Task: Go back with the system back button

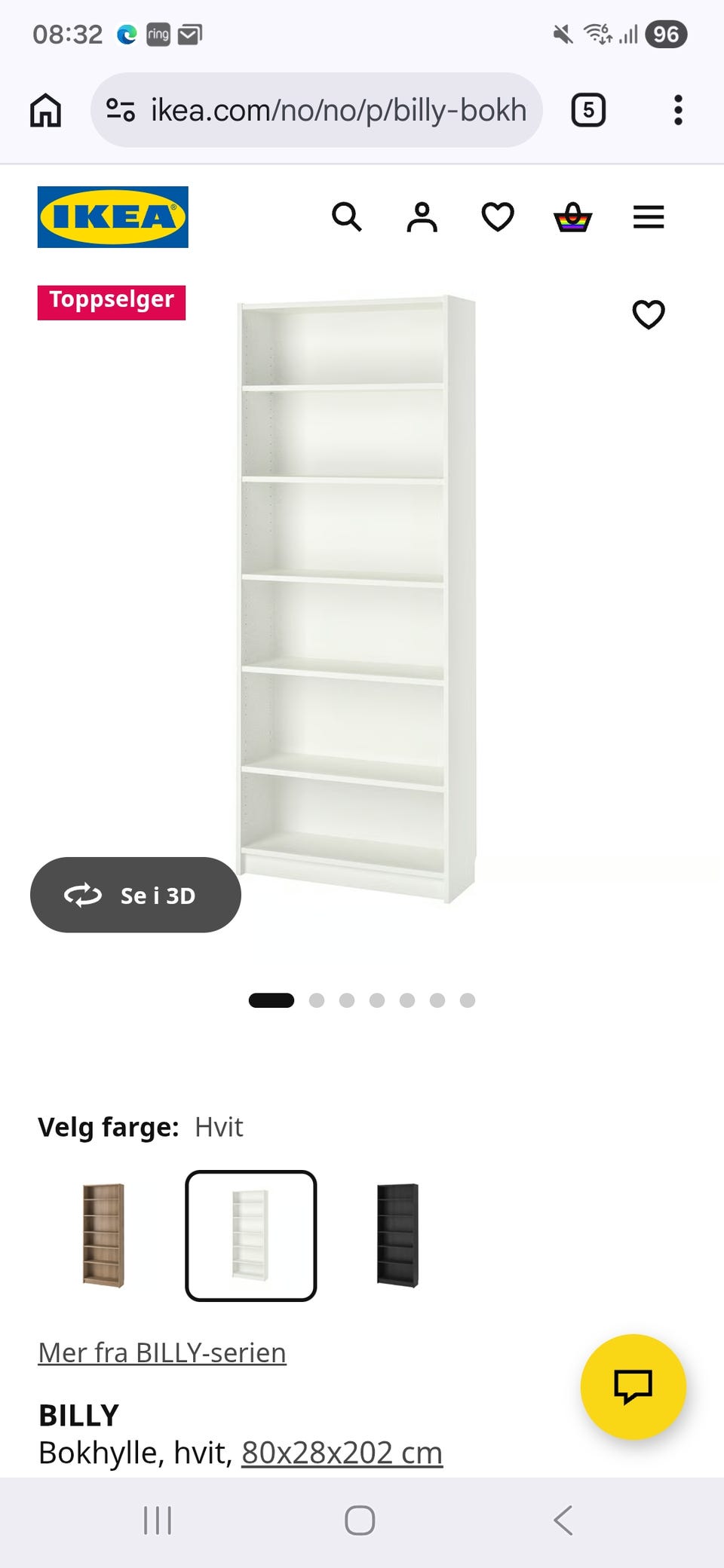Action: [563, 1520]
